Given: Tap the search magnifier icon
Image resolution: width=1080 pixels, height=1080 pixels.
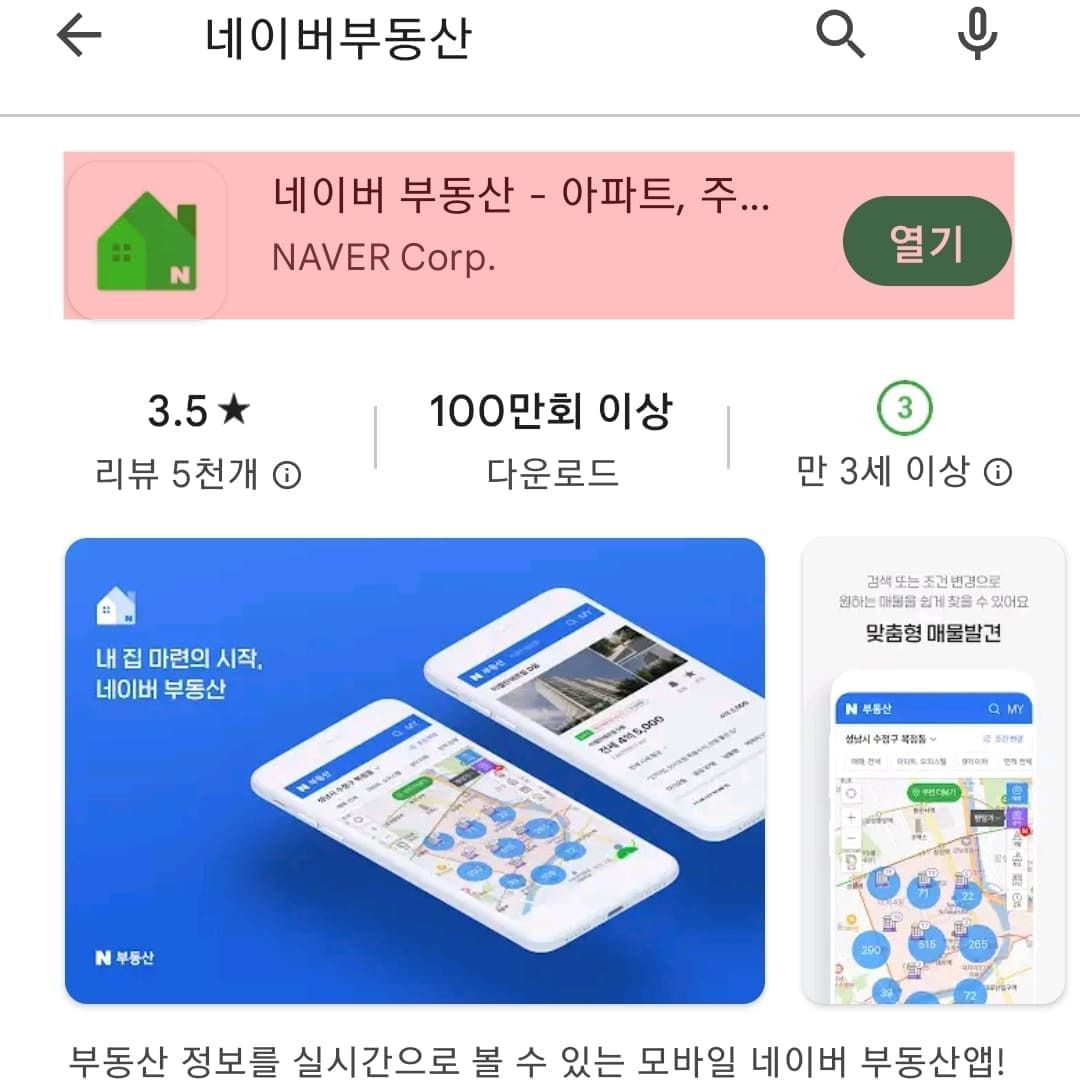Looking at the screenshot, I should click(x=840, y=37).
